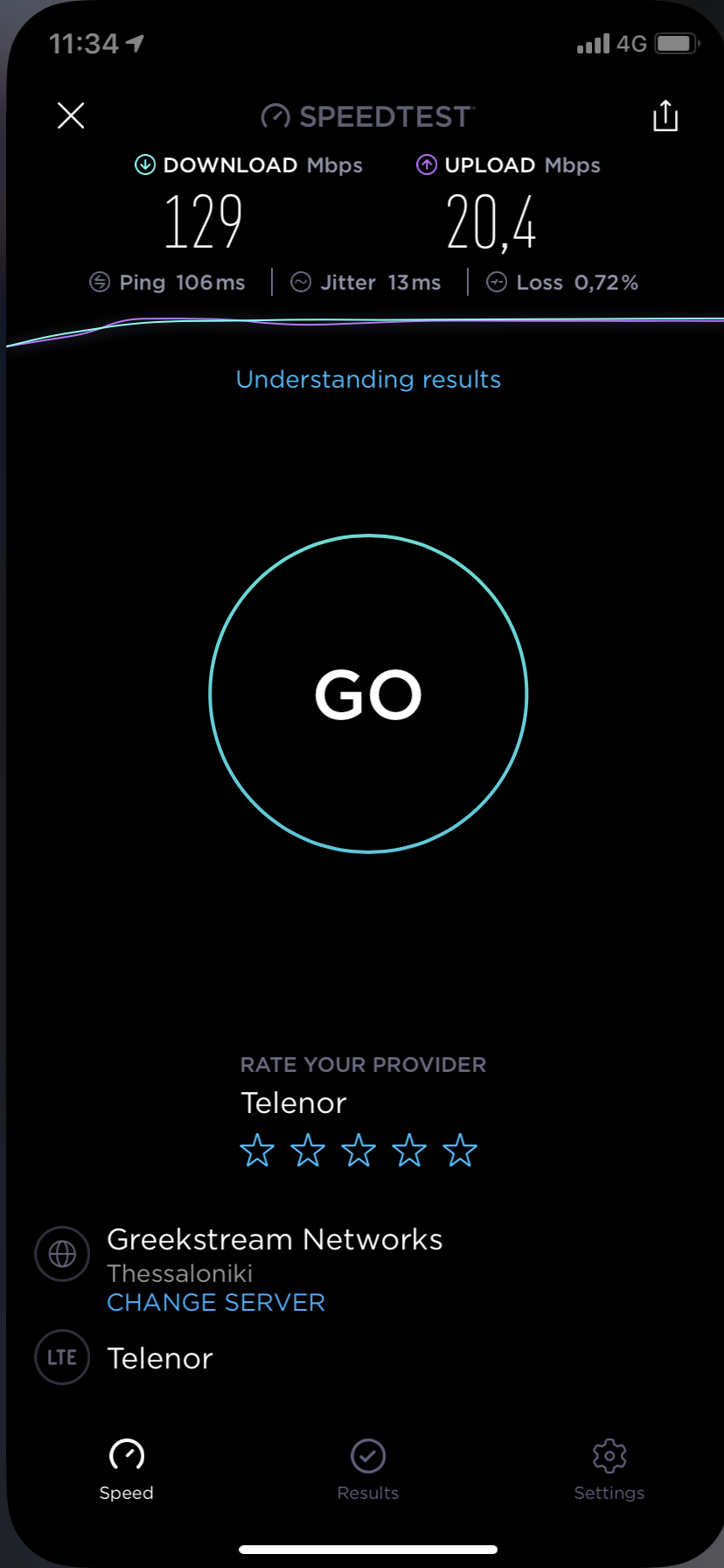This screenshot has height=1568, width=724.
Task: Share the speed test result
Action: [x=665, y=115]
